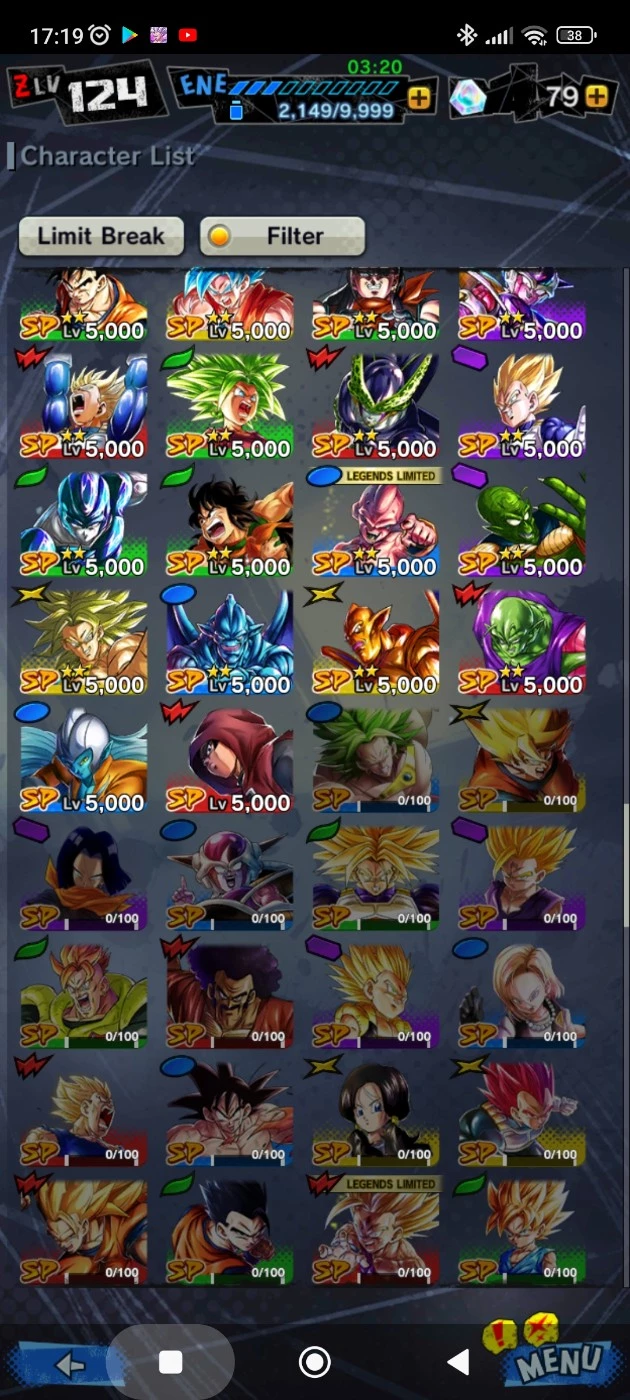Select the green-haired Kale character card
Viewport: 630px width, 1400px height.
pyautogui.click(x=230, y=408)
